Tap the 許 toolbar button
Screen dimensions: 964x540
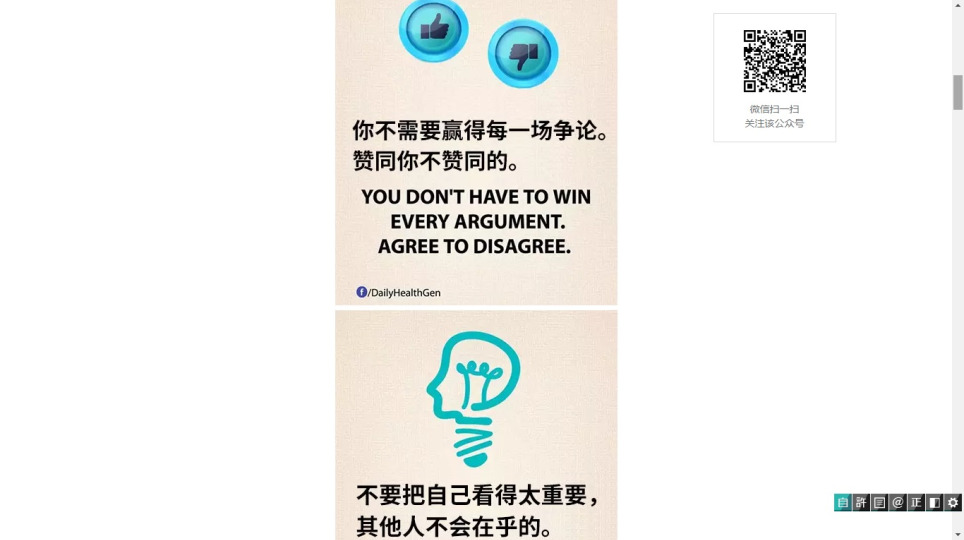point(861,503)
